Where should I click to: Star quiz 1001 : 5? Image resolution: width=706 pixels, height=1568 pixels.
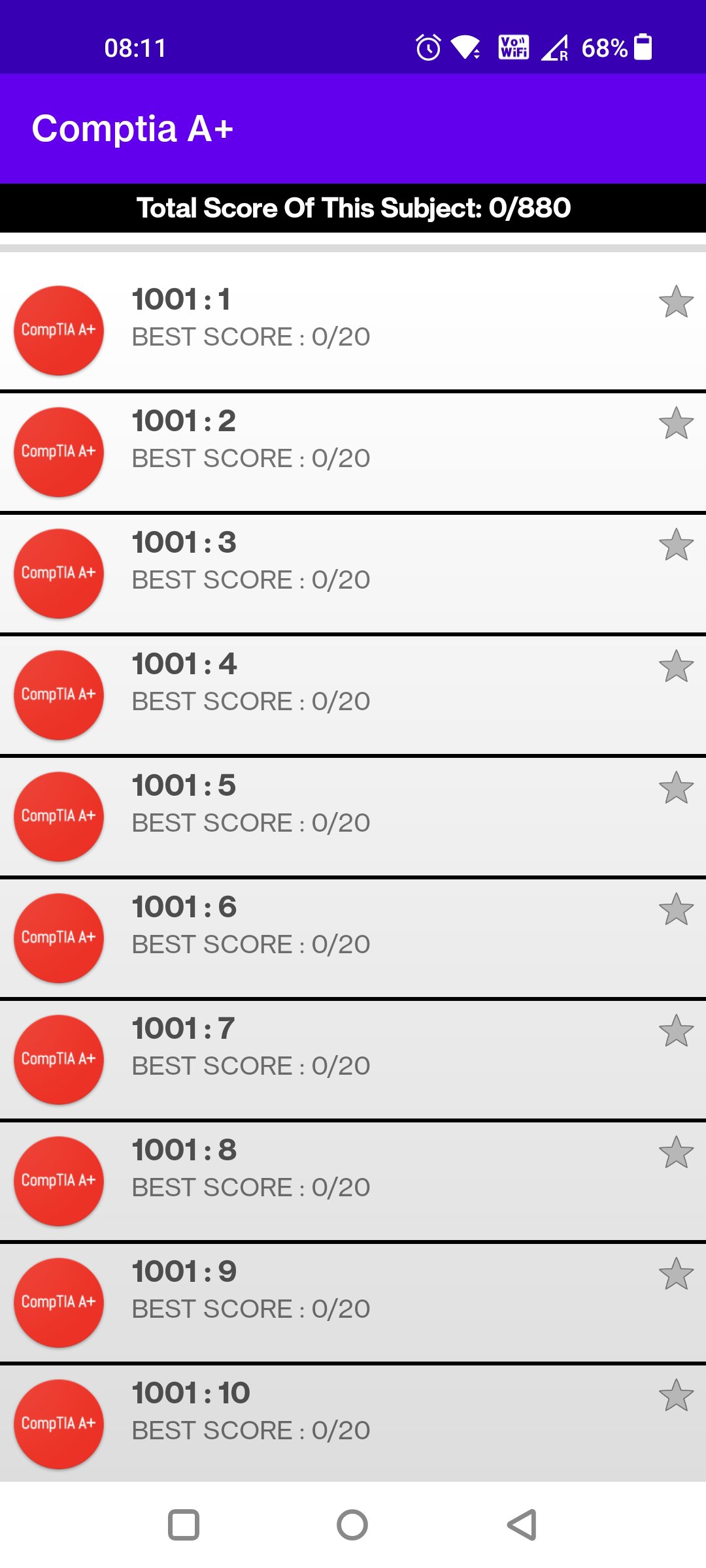tap(676, 788)
